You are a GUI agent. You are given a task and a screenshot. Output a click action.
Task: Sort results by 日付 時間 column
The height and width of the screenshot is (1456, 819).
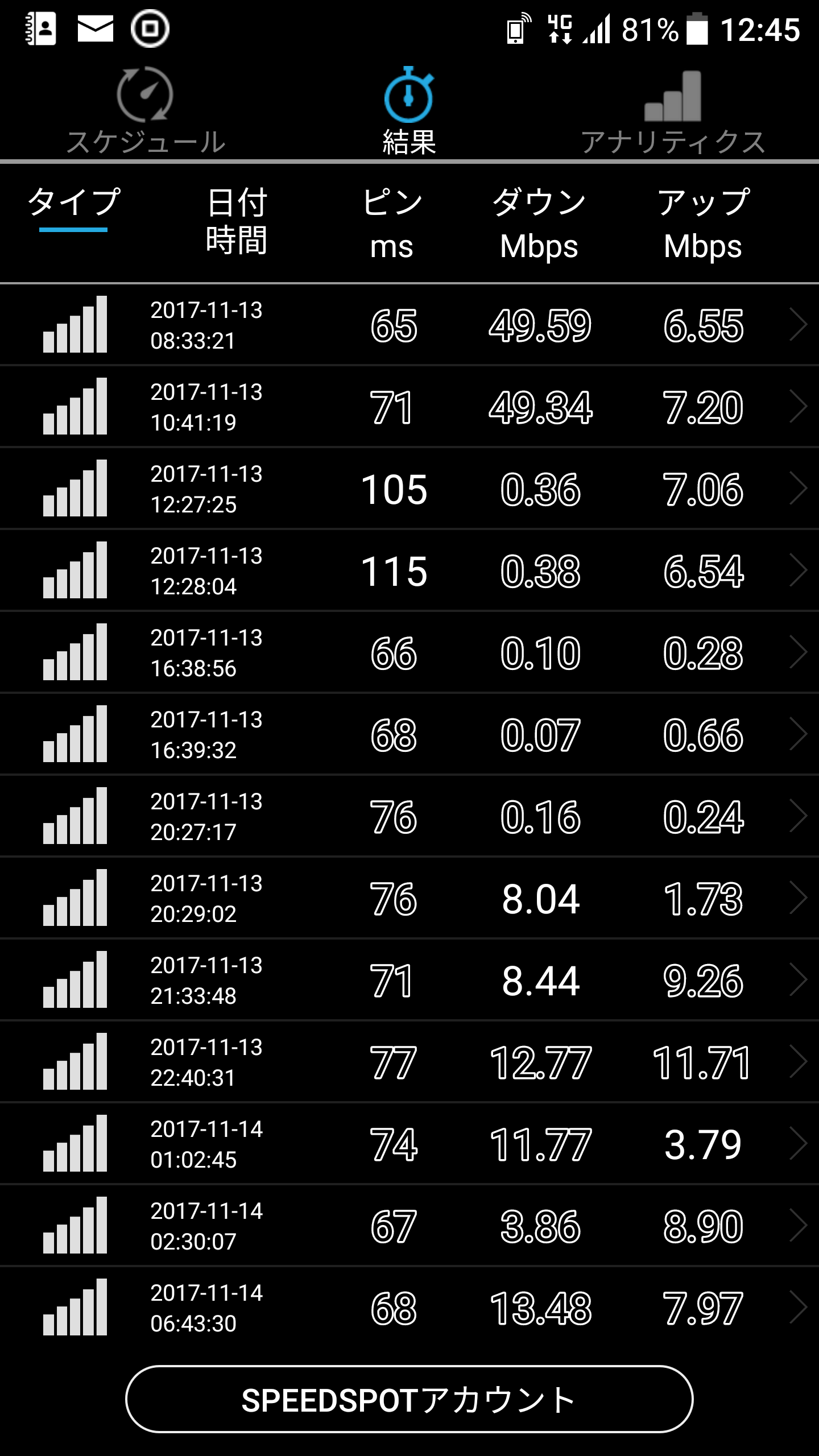coord(237,222)
